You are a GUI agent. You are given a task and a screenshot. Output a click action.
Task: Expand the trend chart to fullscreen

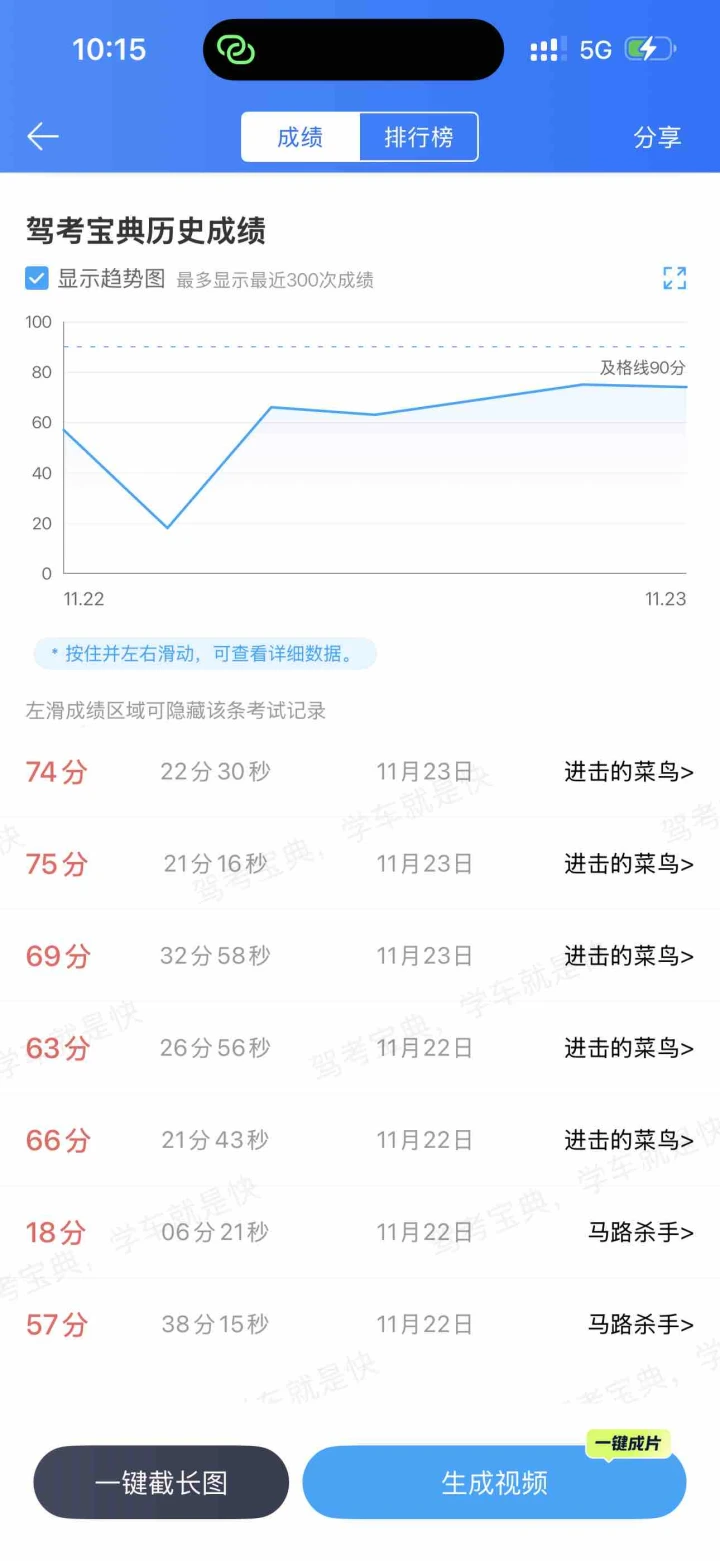click(x=675, y=278)
